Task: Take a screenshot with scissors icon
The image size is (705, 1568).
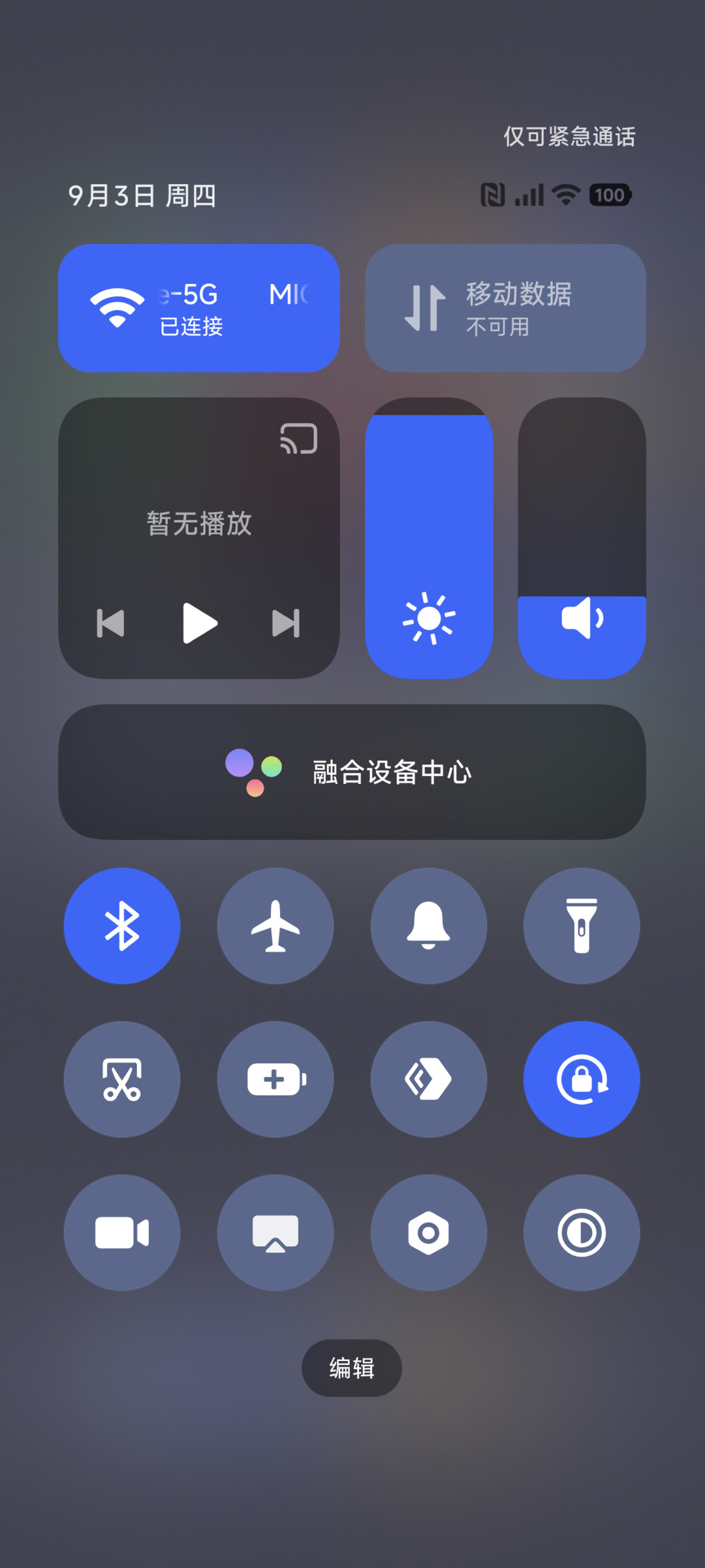Action: pyautogui.click(x=122, y=1079)
